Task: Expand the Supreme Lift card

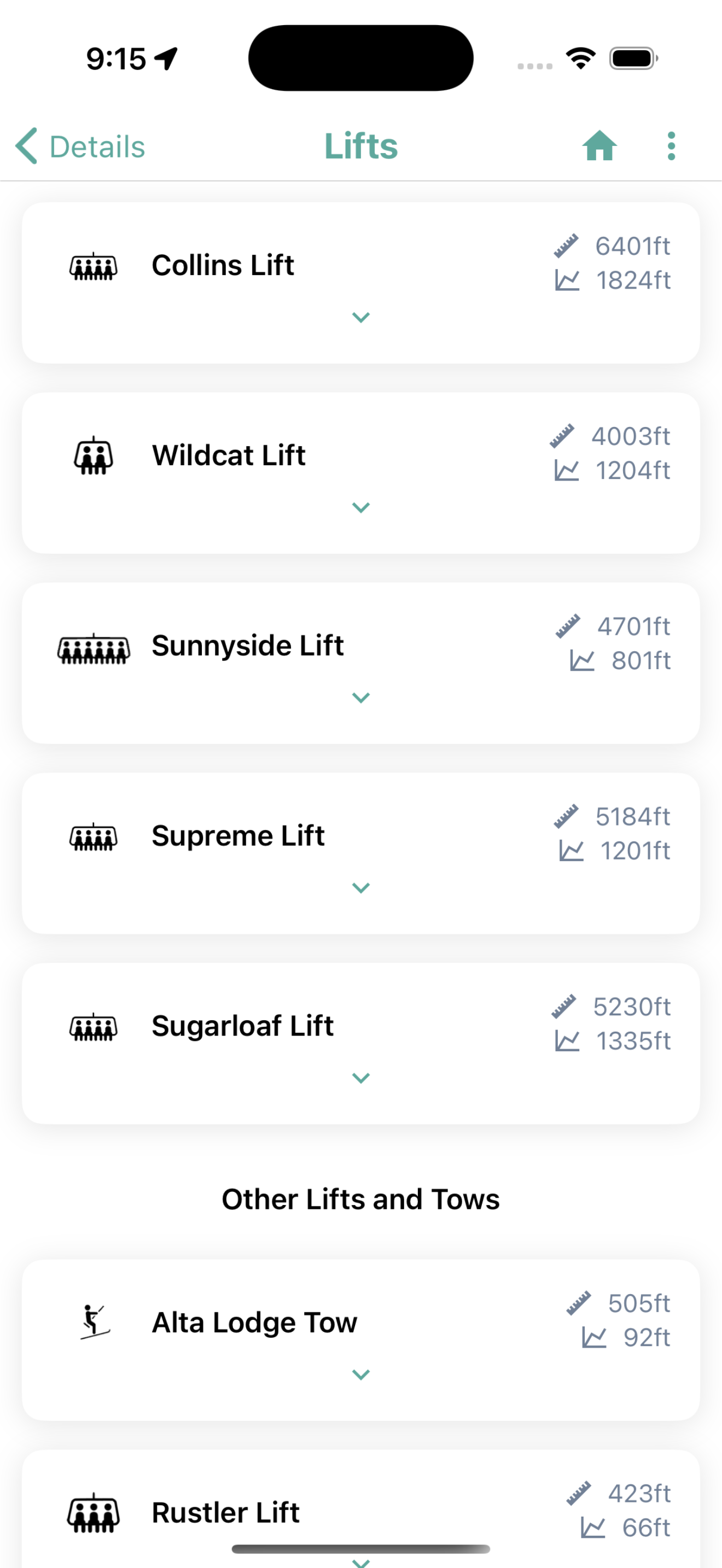Action: pos(361,887)
